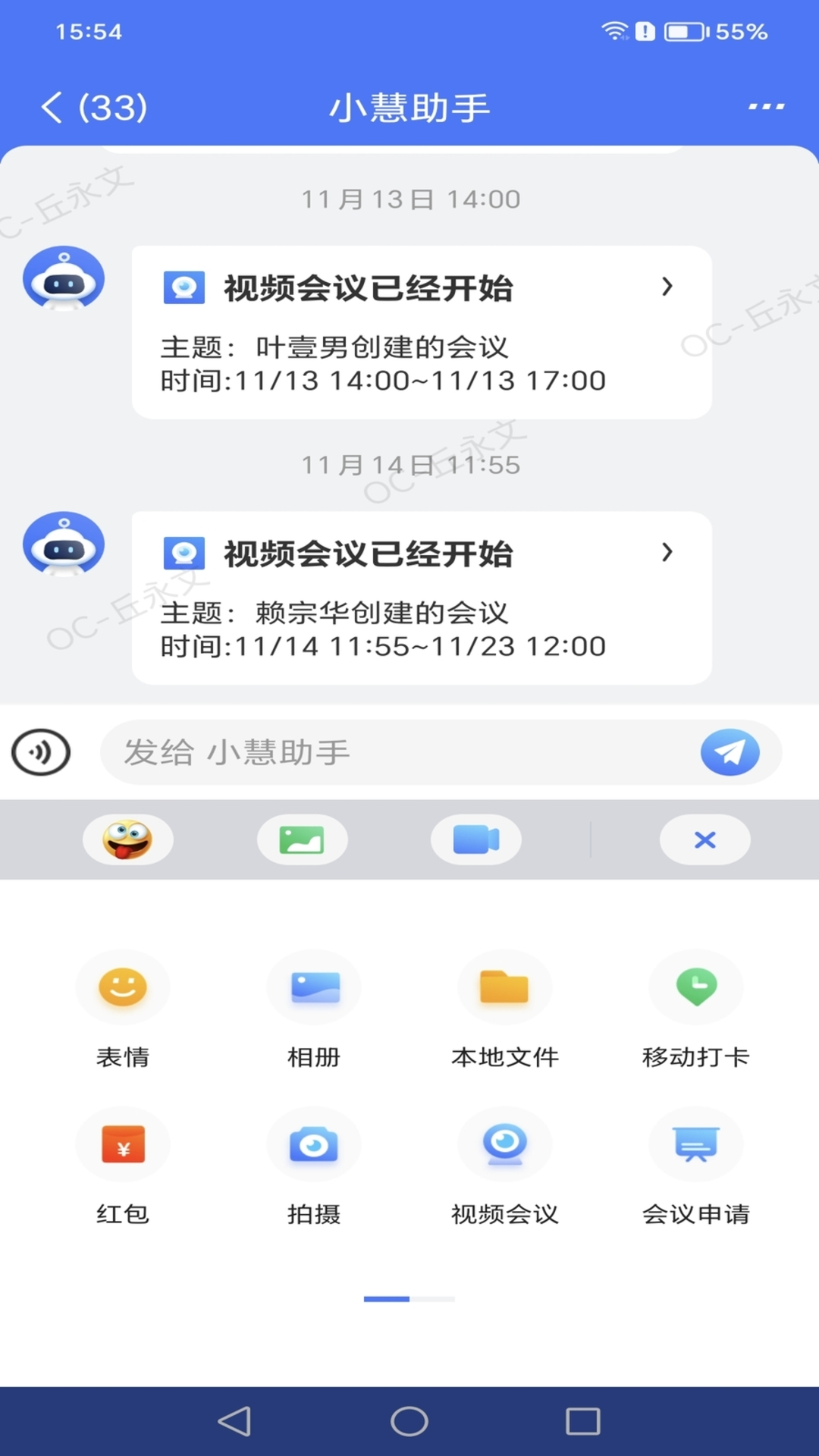Open the 表情 emoji panel
The width and height of the screenshot is (819, 1456).
tap(124, 1009)
